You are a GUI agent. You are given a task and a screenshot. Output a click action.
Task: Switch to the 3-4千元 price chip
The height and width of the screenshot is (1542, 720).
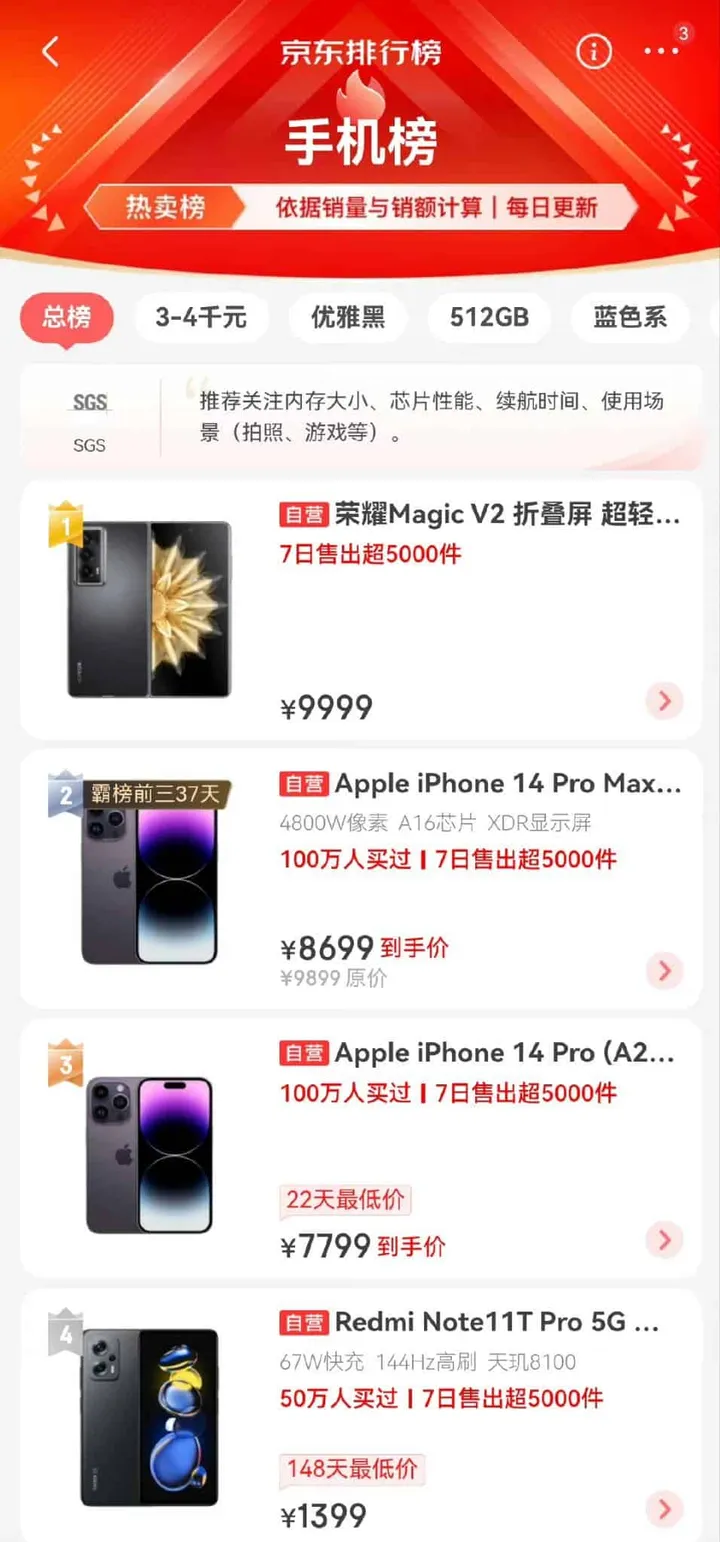click(x=201, y=318)
